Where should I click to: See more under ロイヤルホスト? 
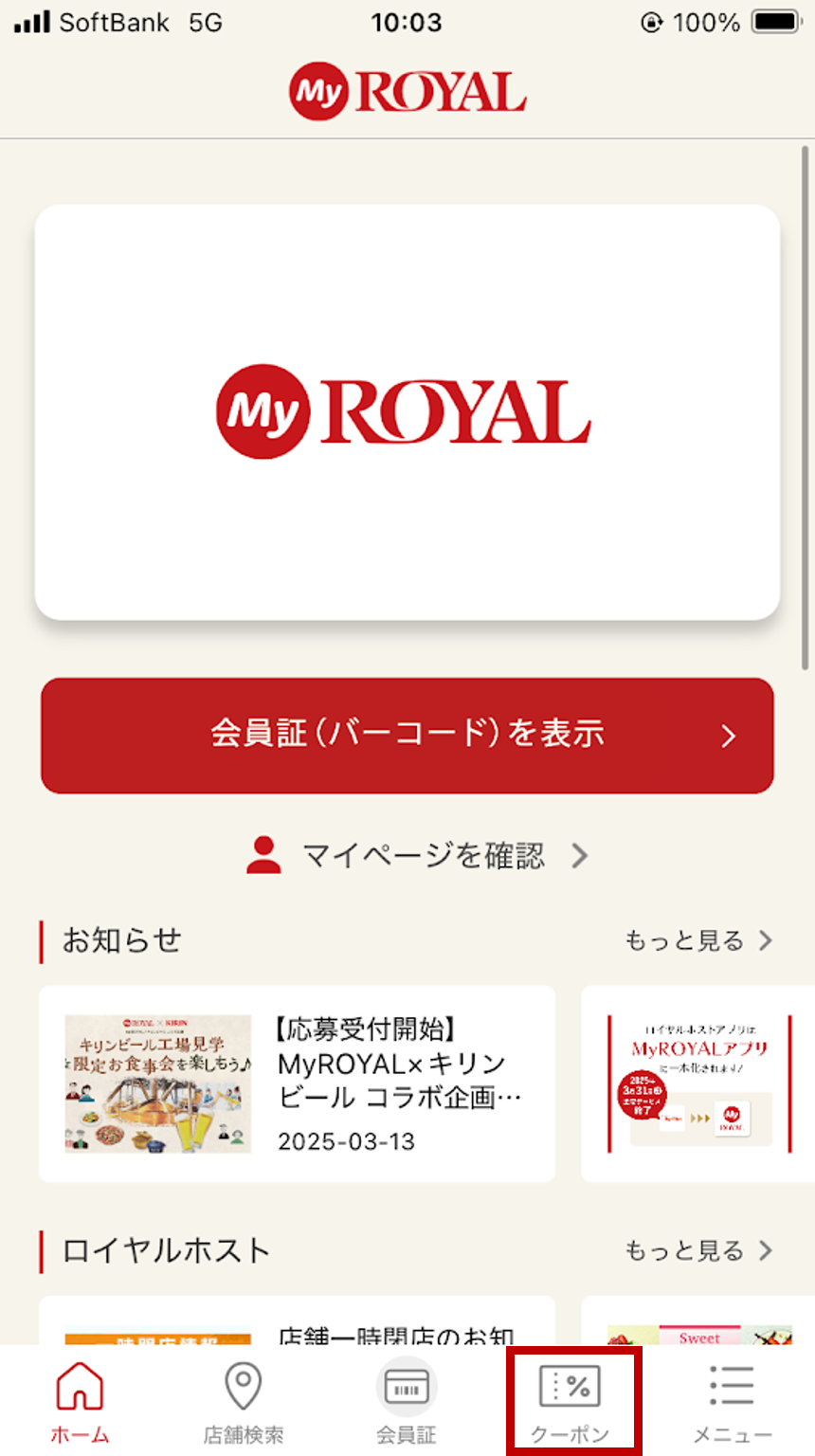[x=698, y=1250]
